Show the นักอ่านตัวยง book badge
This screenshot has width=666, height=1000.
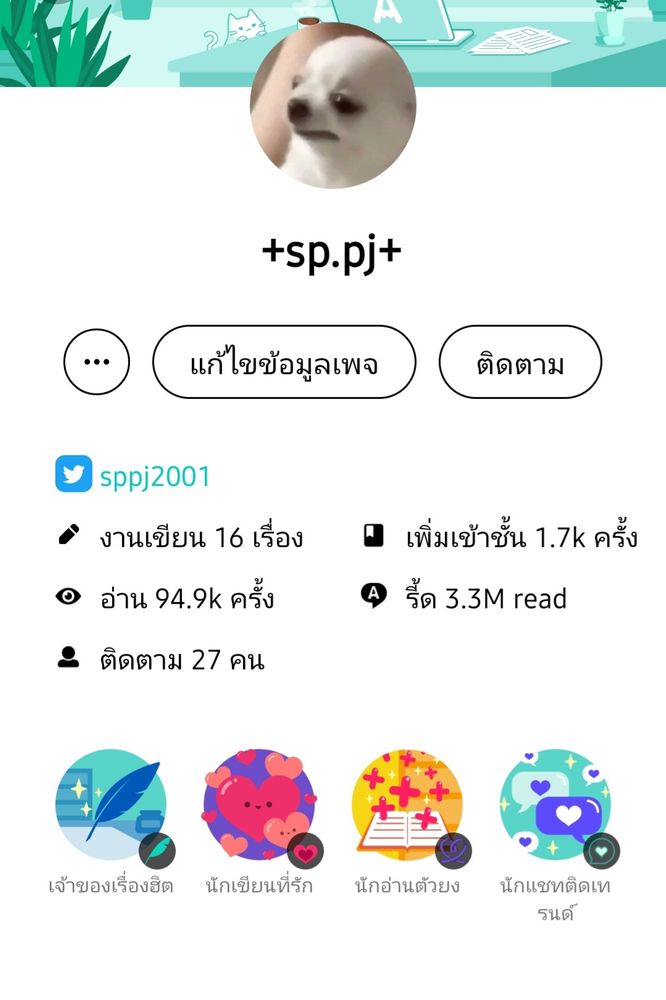click(407, 806)
